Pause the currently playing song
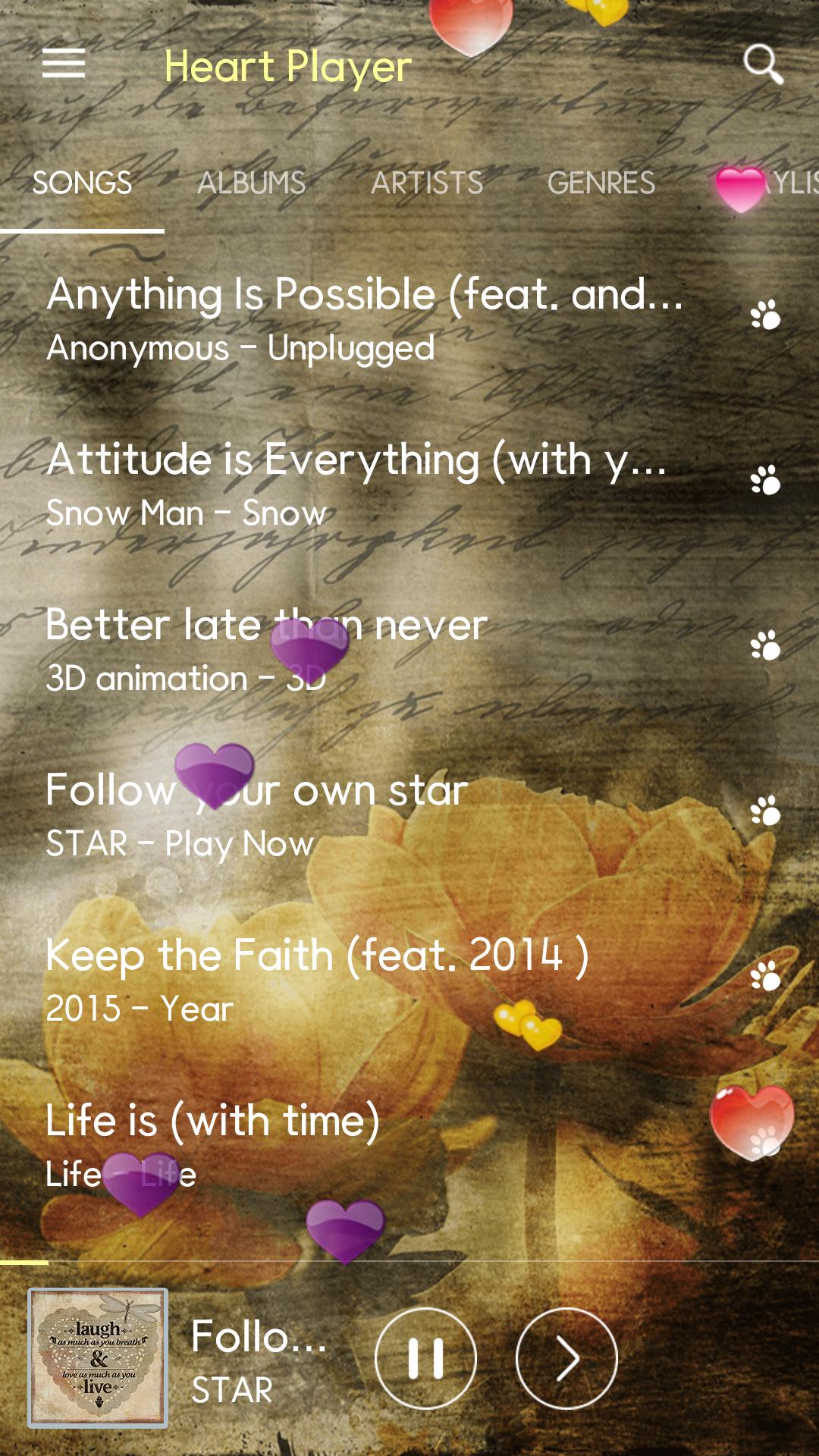Image resolution: width=819 pixels, height=1456 pixels. click(x=425, y=1358)
